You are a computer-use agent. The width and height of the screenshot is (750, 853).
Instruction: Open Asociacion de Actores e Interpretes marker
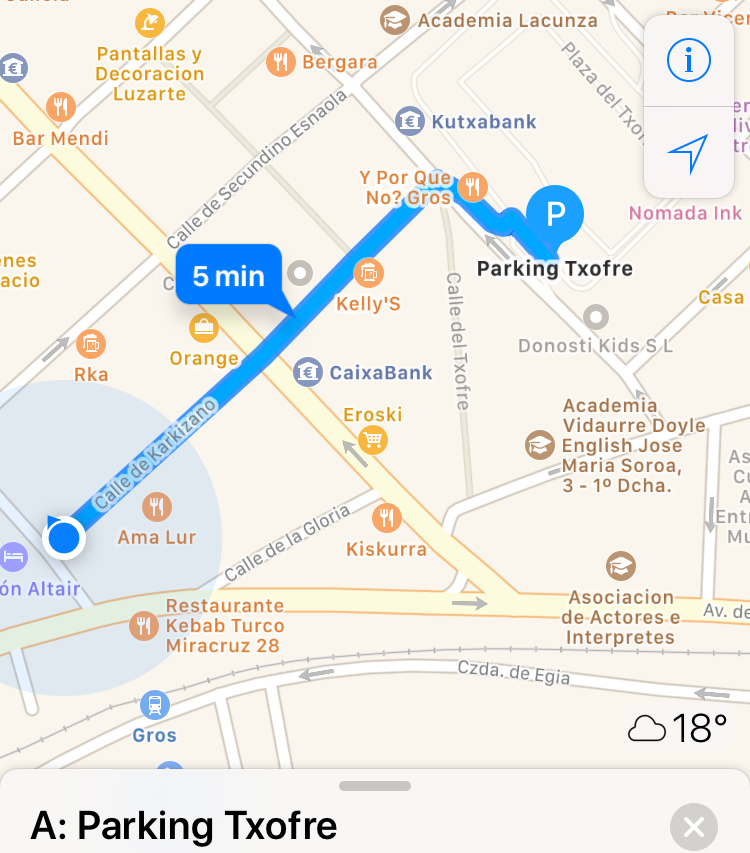620,566
